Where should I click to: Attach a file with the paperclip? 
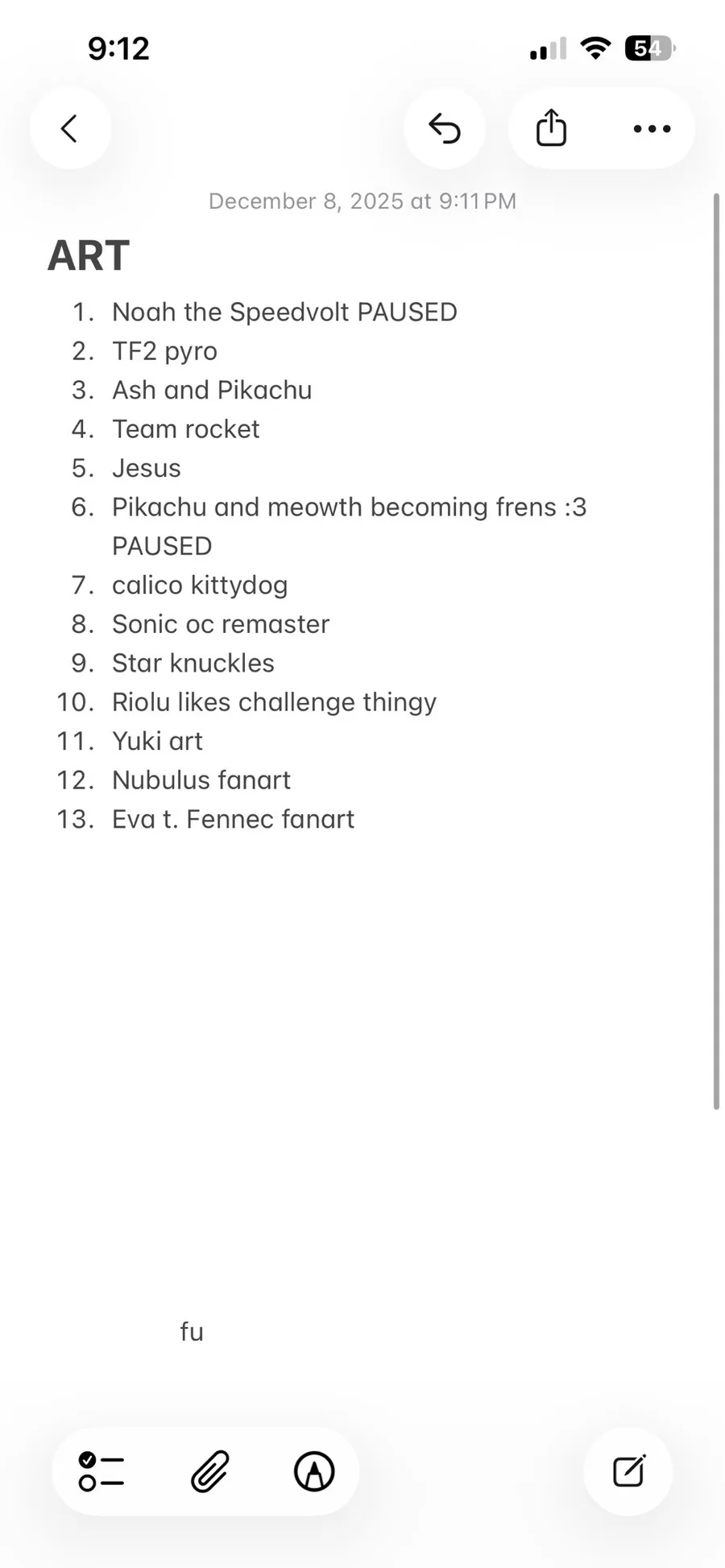(x=209, y=1471)
